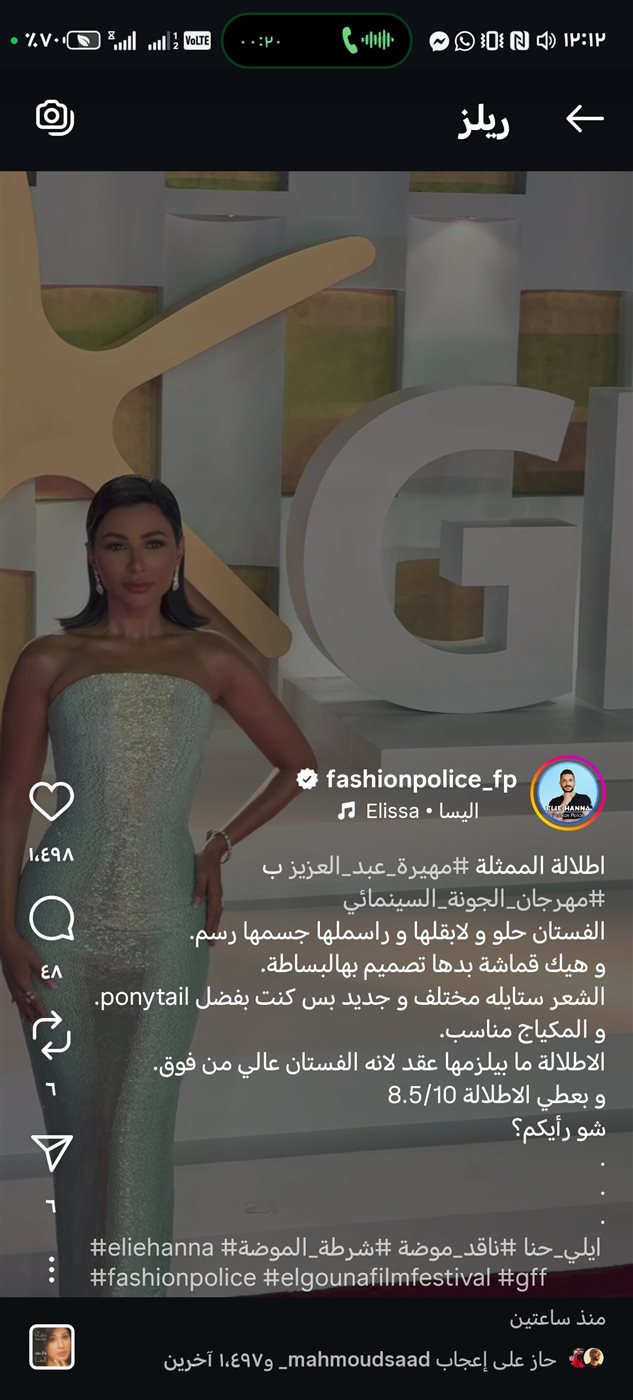This screenshot has height=1400, width=633.
Task: Repost this reel
Action: (x=51, y=1037)
